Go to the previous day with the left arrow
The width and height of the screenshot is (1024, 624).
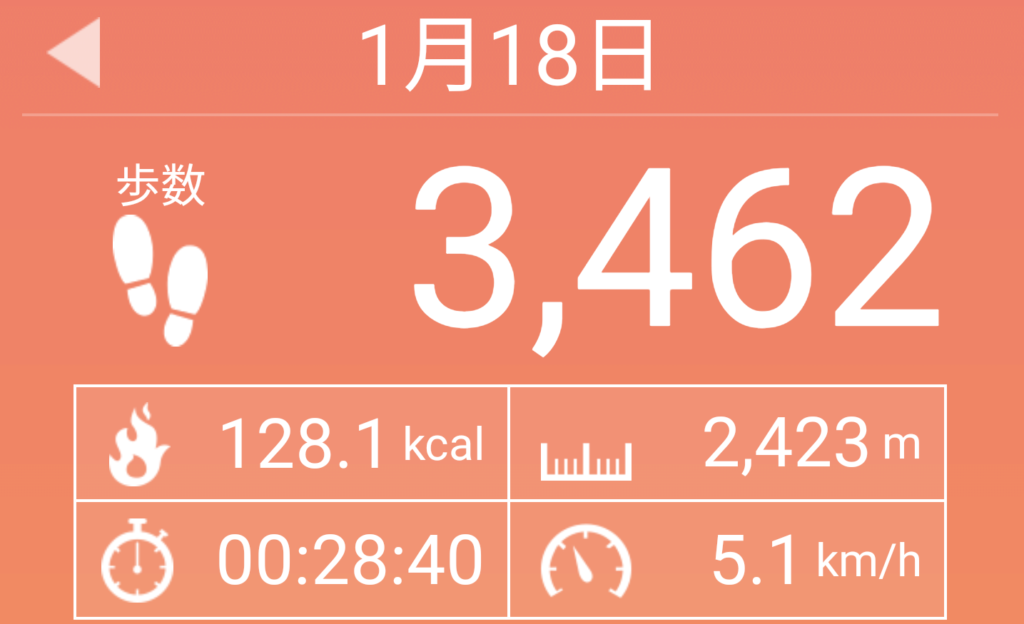[75, 53]
